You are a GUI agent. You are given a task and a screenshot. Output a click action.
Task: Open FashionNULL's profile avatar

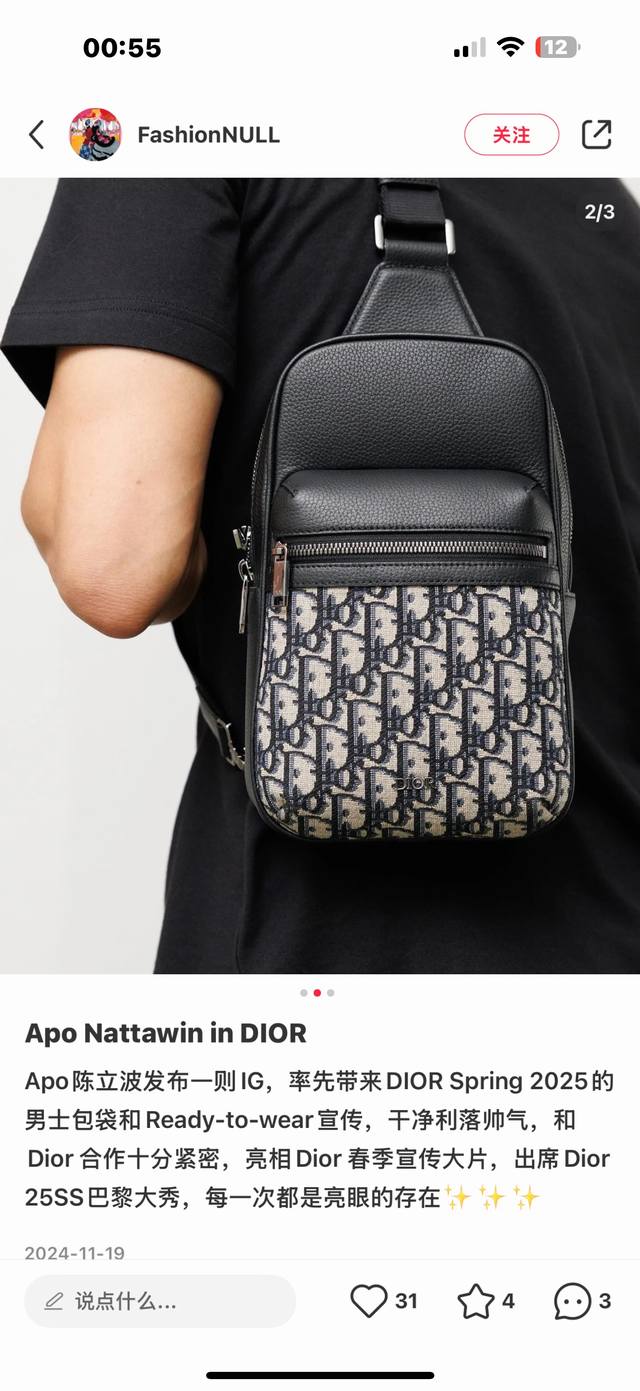[x=95, y=135]
